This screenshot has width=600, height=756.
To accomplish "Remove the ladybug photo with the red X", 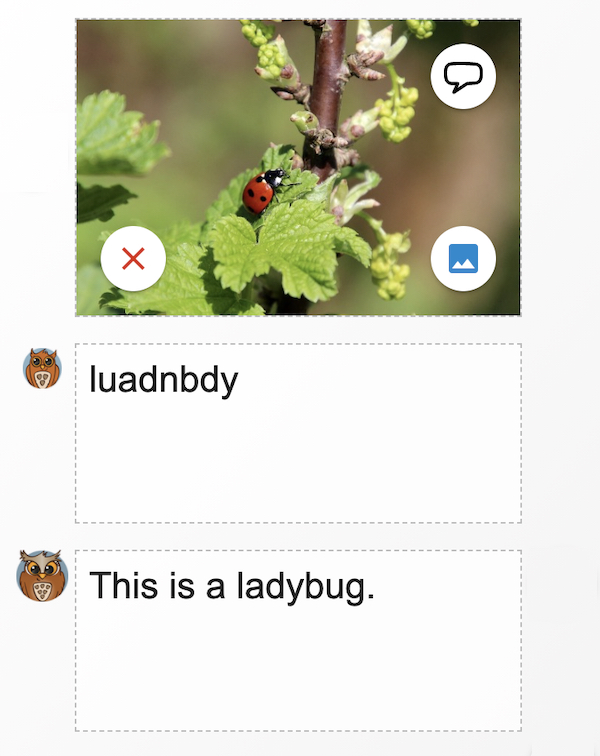I will pos(133,259).
